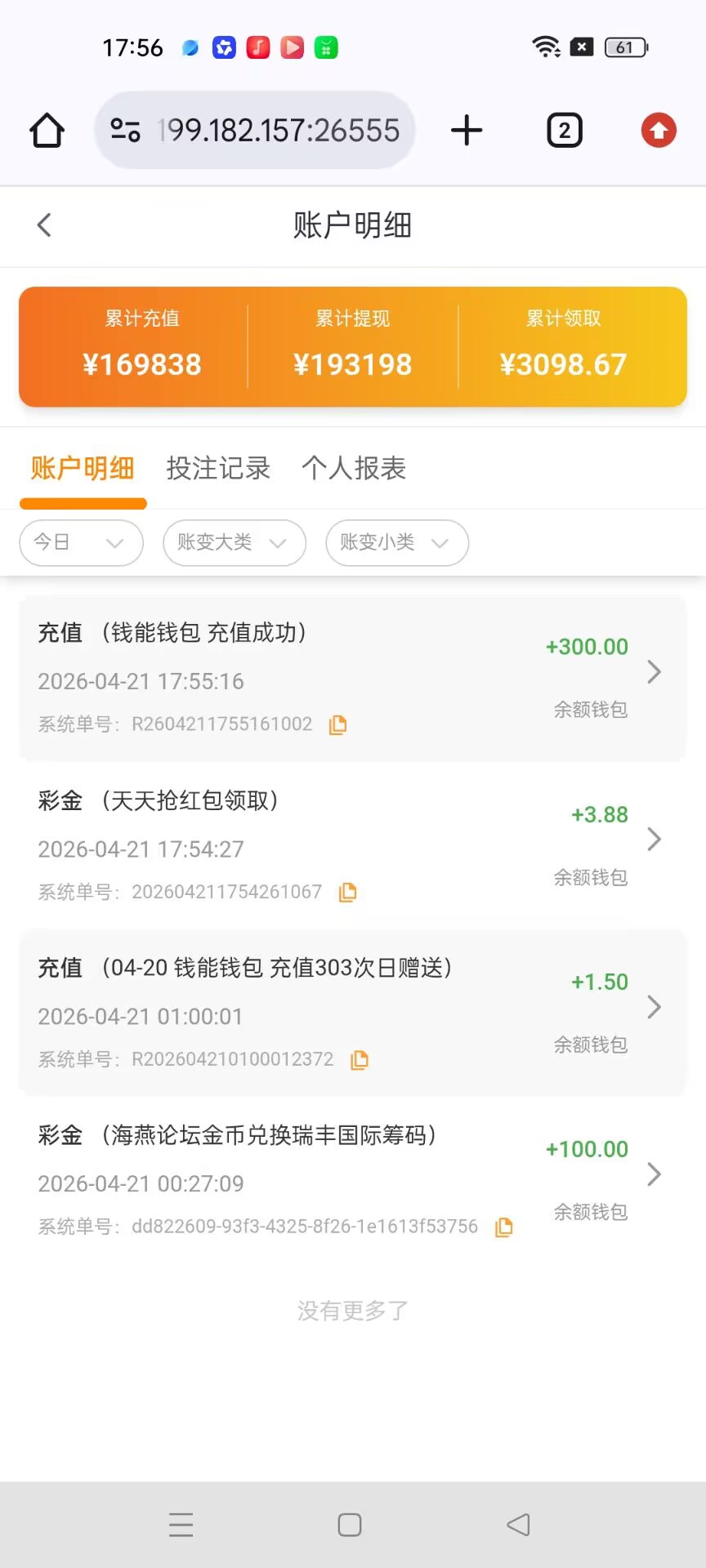Screen dimensions: 706x1568
Task: Open the tab switcher showing 2 tabs
Action: 564,131
